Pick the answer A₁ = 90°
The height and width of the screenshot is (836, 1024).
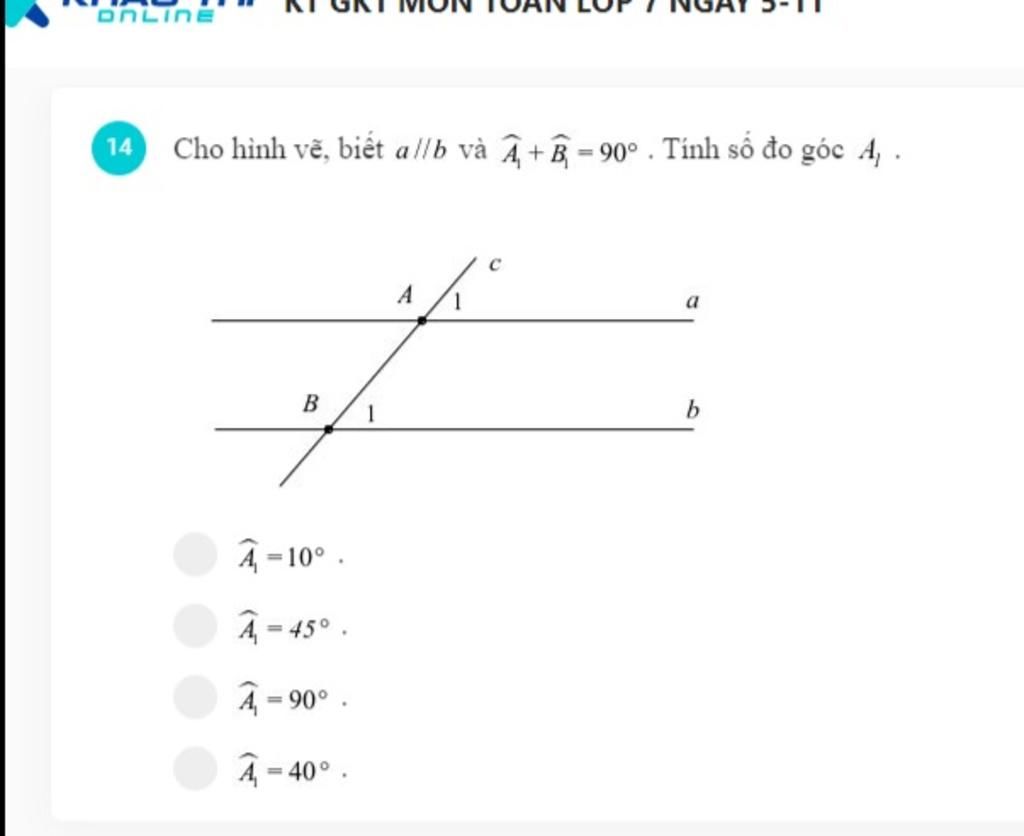[195, 698]
